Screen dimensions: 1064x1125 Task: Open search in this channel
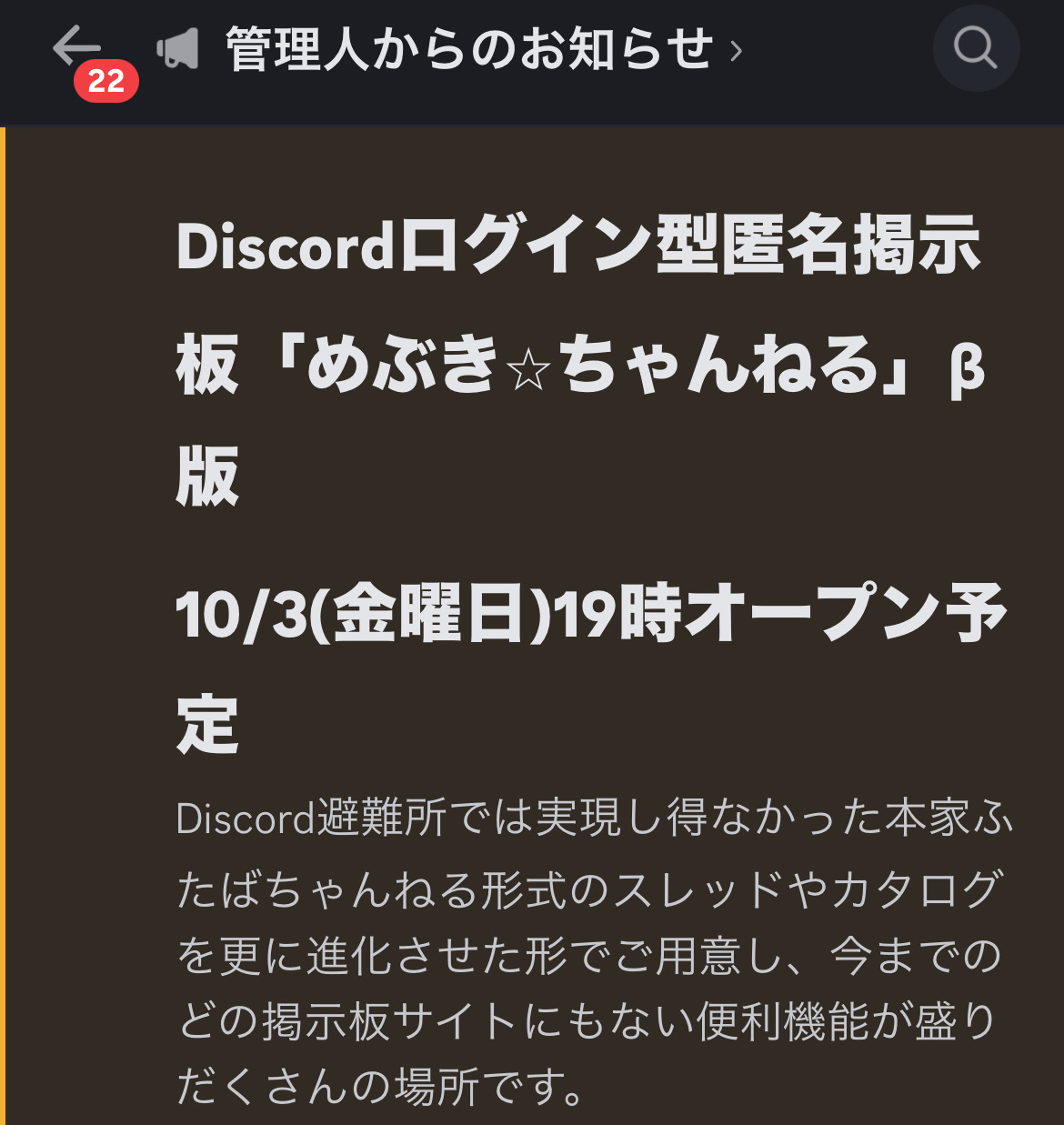(x=975, y=48)
